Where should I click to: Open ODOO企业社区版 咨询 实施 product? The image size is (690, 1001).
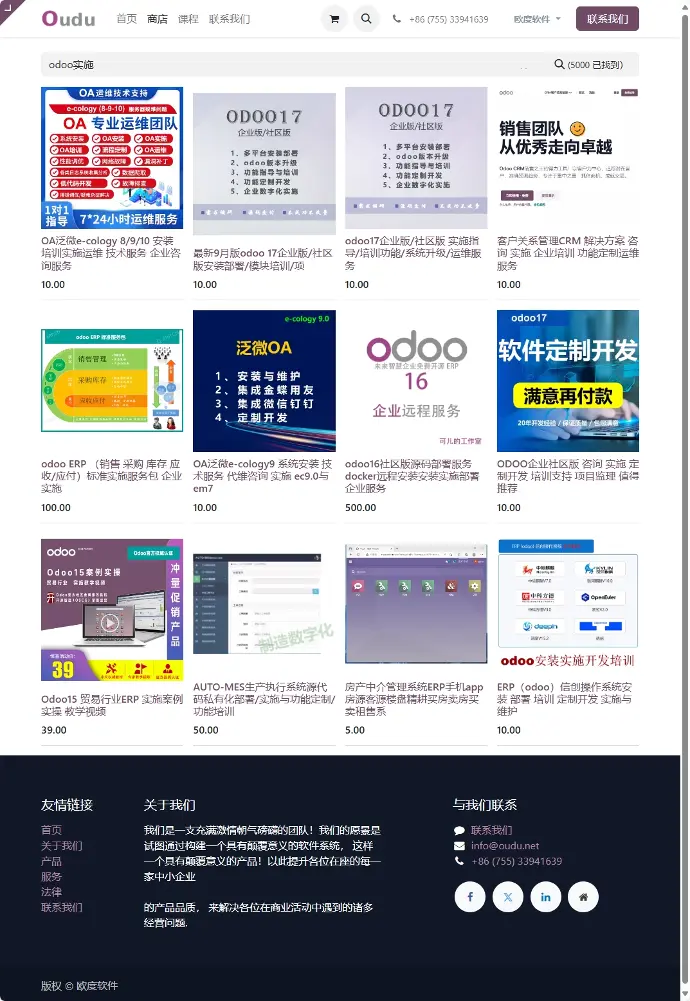pyautogui.click(x=567, y=381)
